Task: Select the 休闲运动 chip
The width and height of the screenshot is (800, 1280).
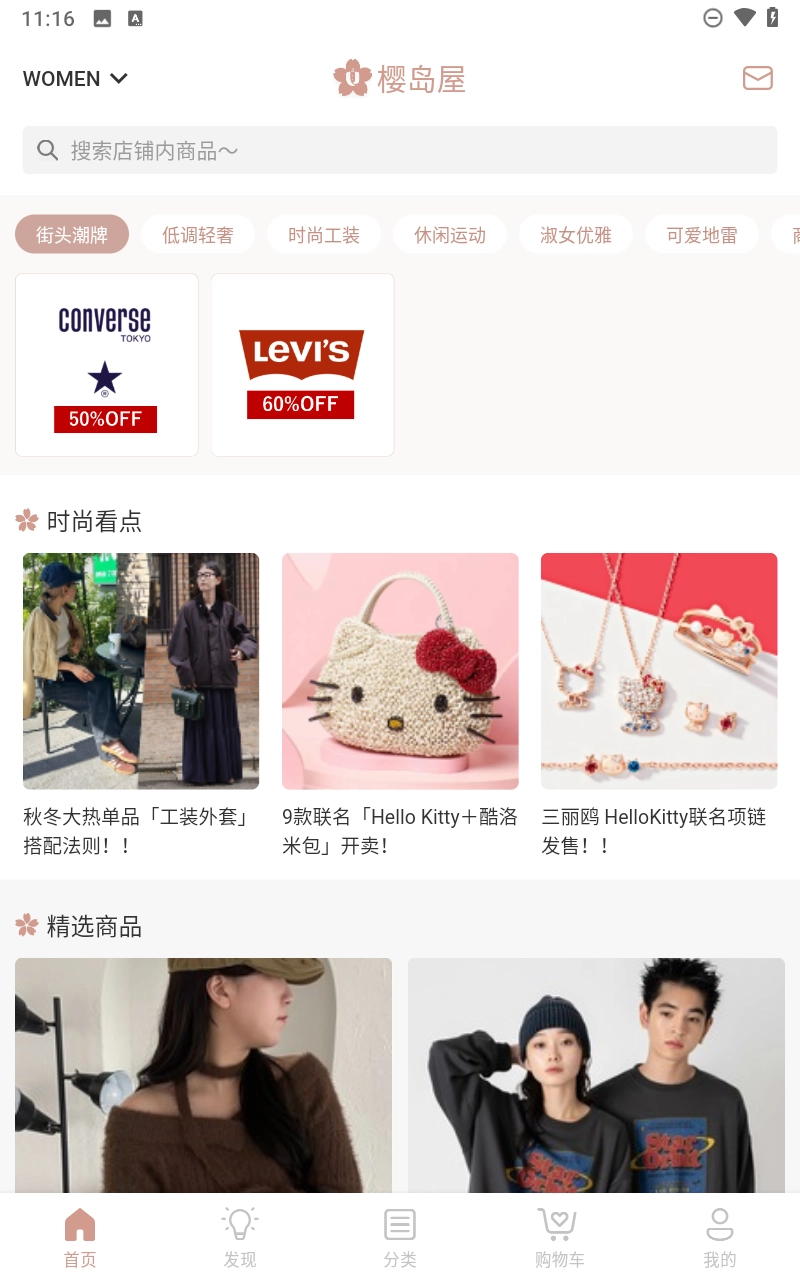Action: click(x=450, y=235)
